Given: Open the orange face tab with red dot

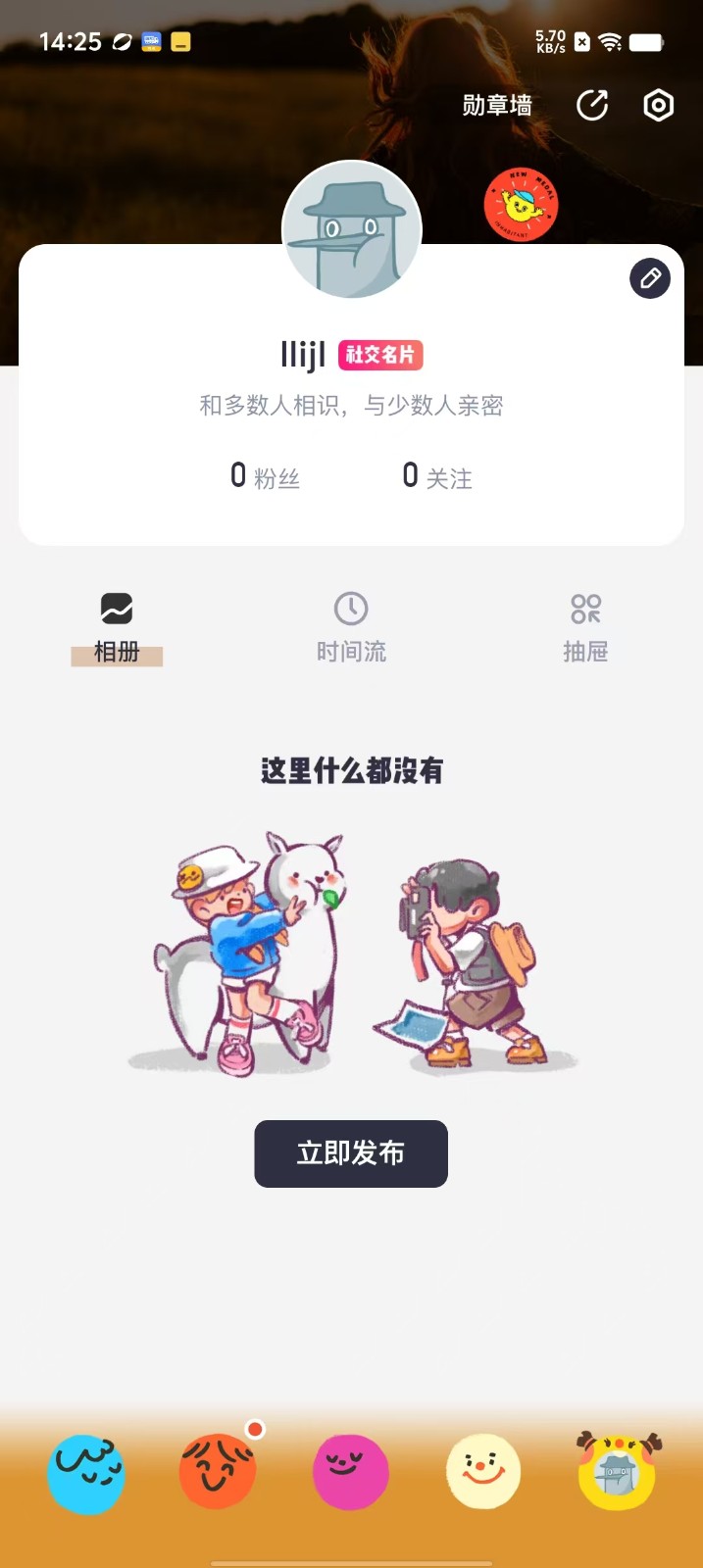Looking at the screenshot, I should (218, 1471).
